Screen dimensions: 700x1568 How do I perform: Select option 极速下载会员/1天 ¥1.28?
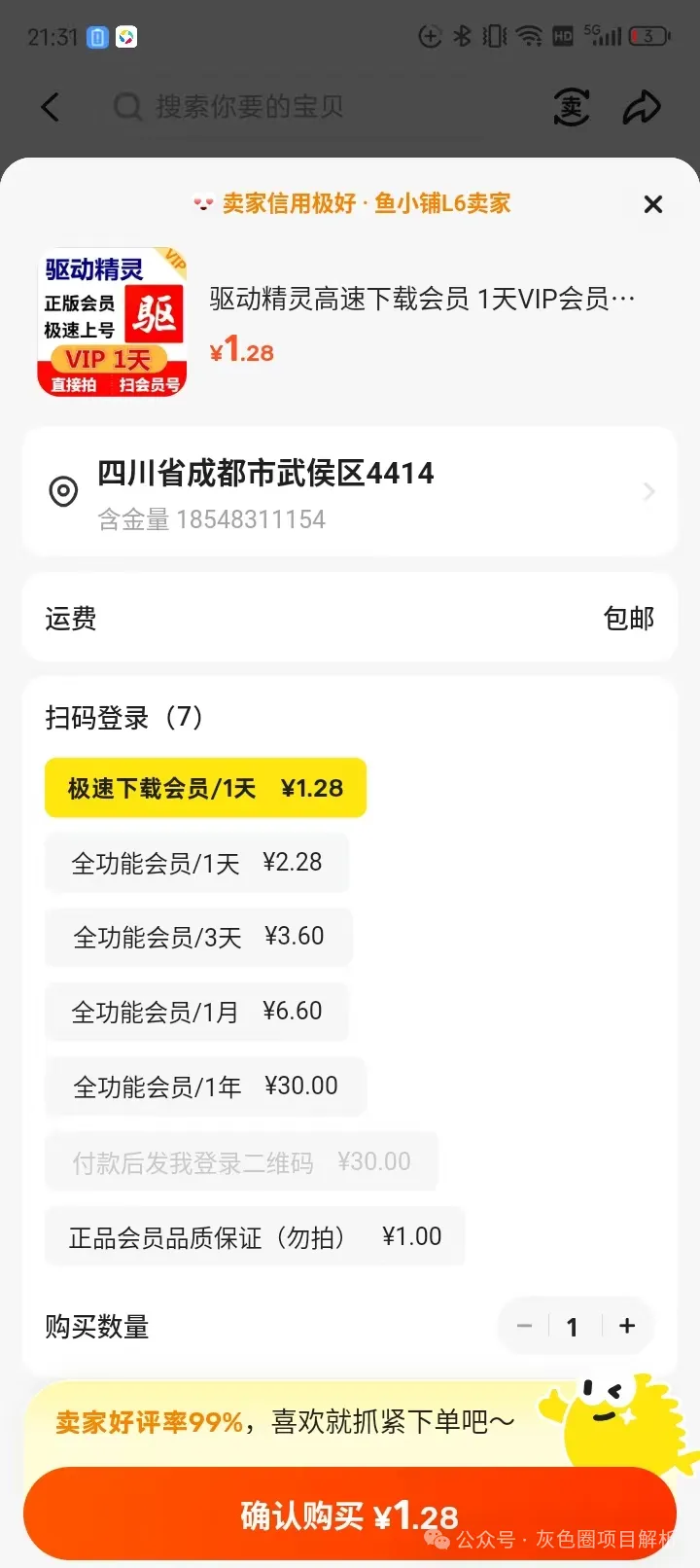pyautogui.click(x=205, y=788)
